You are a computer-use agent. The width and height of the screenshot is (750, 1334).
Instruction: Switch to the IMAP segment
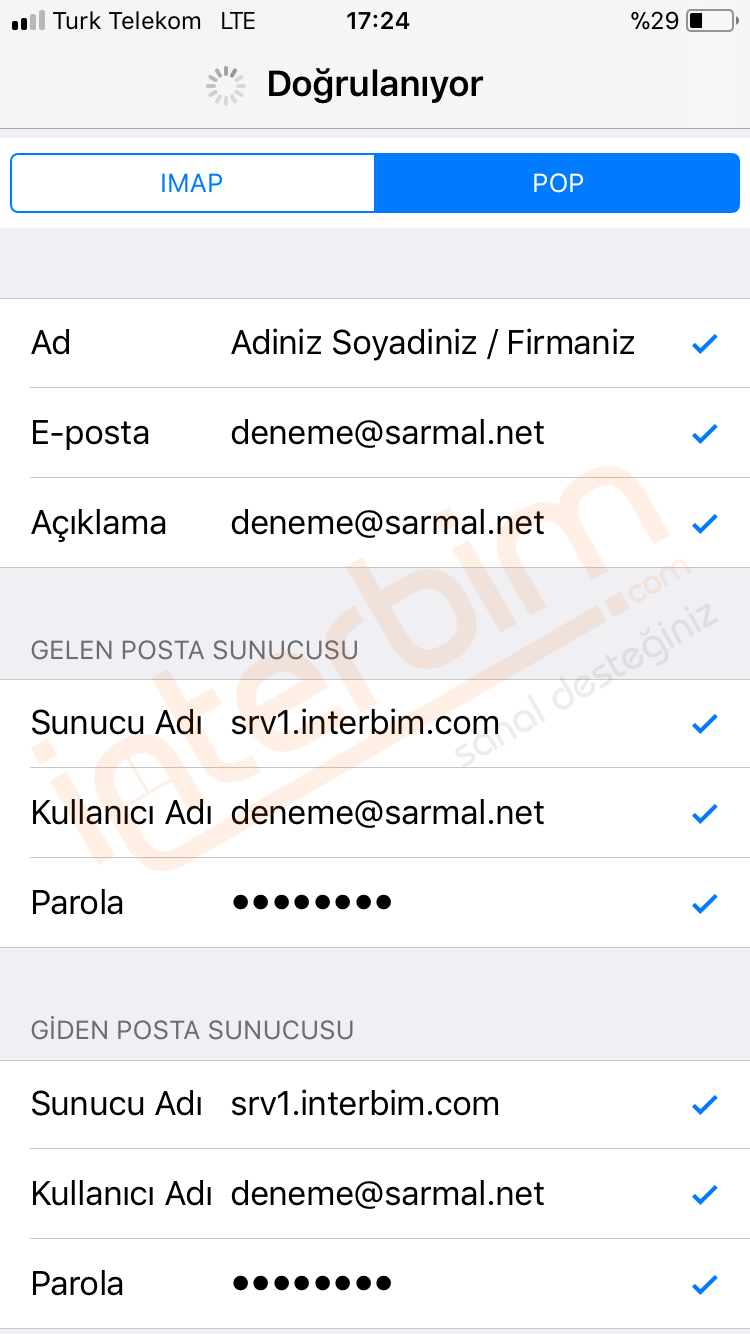pyautogui.click(x=192, y=183)
